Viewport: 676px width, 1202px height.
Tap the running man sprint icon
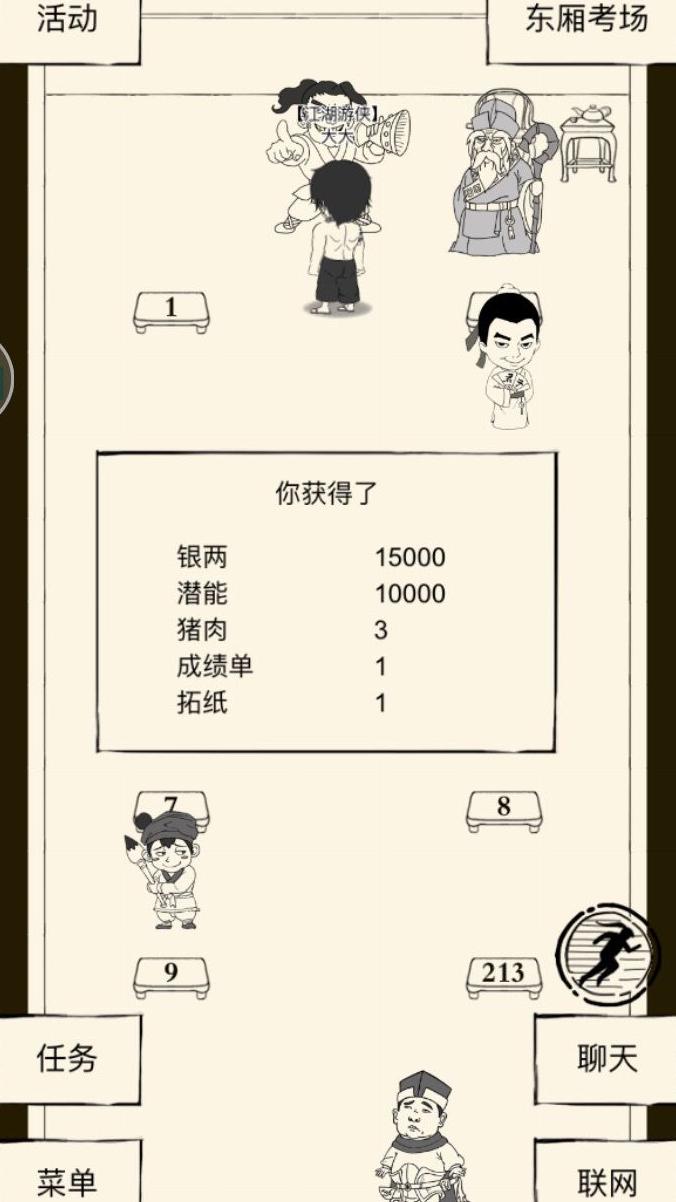click(x=607, y=953)
